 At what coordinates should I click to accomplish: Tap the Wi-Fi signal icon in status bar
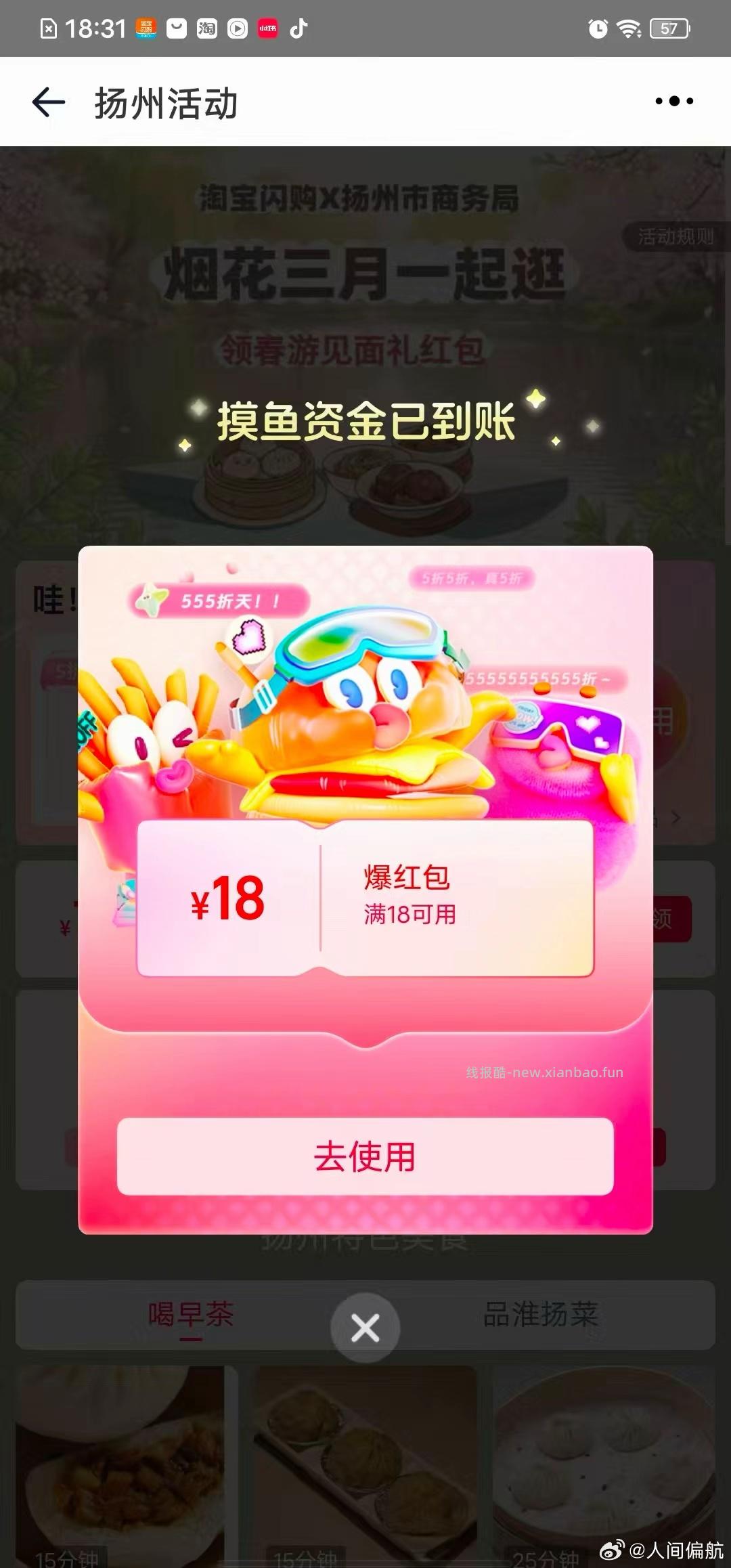(x=629, y=27)
